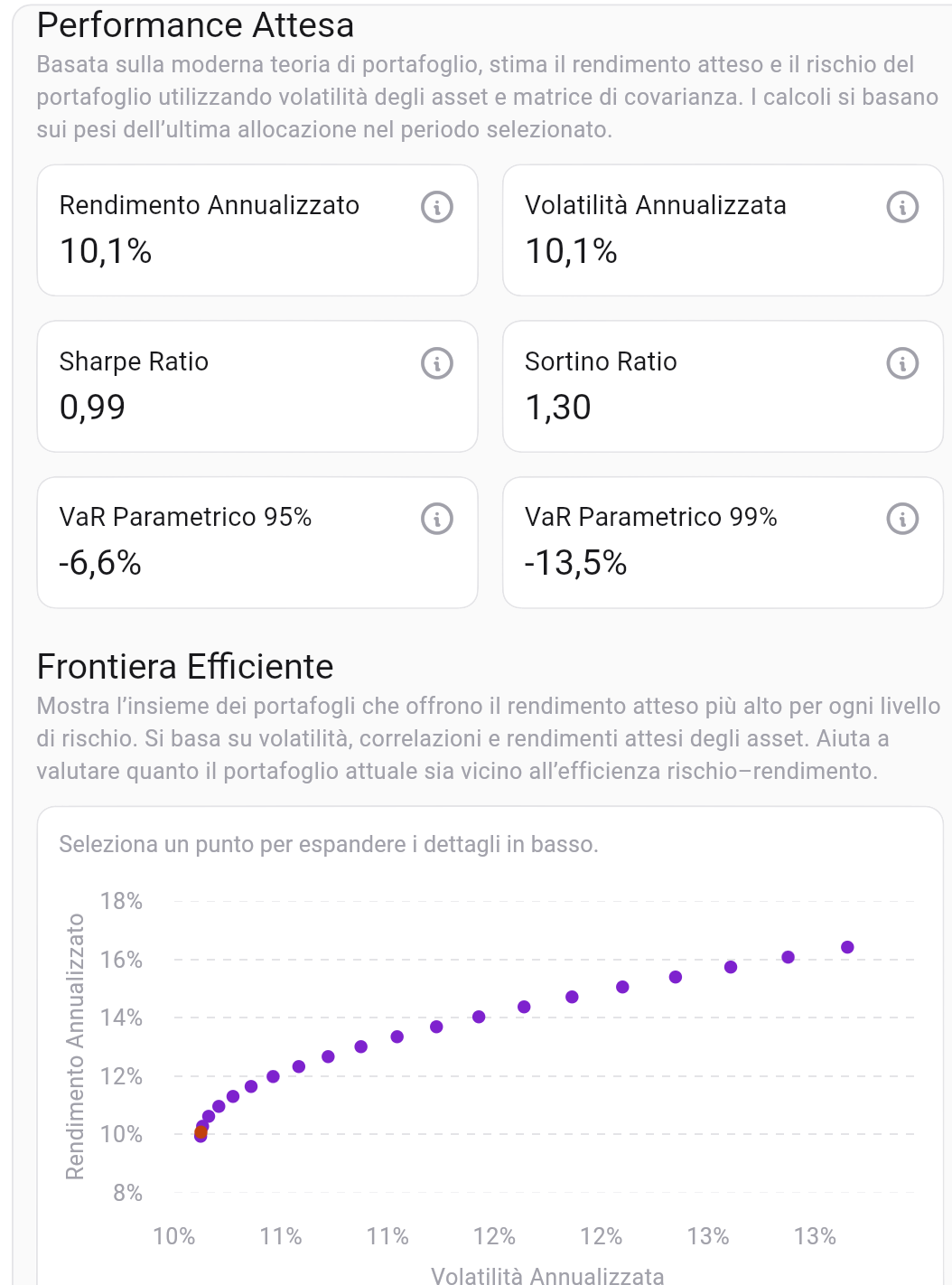
Task: Open the VaR Parametrico 99% info tooltip
Action: click(902, 519)
